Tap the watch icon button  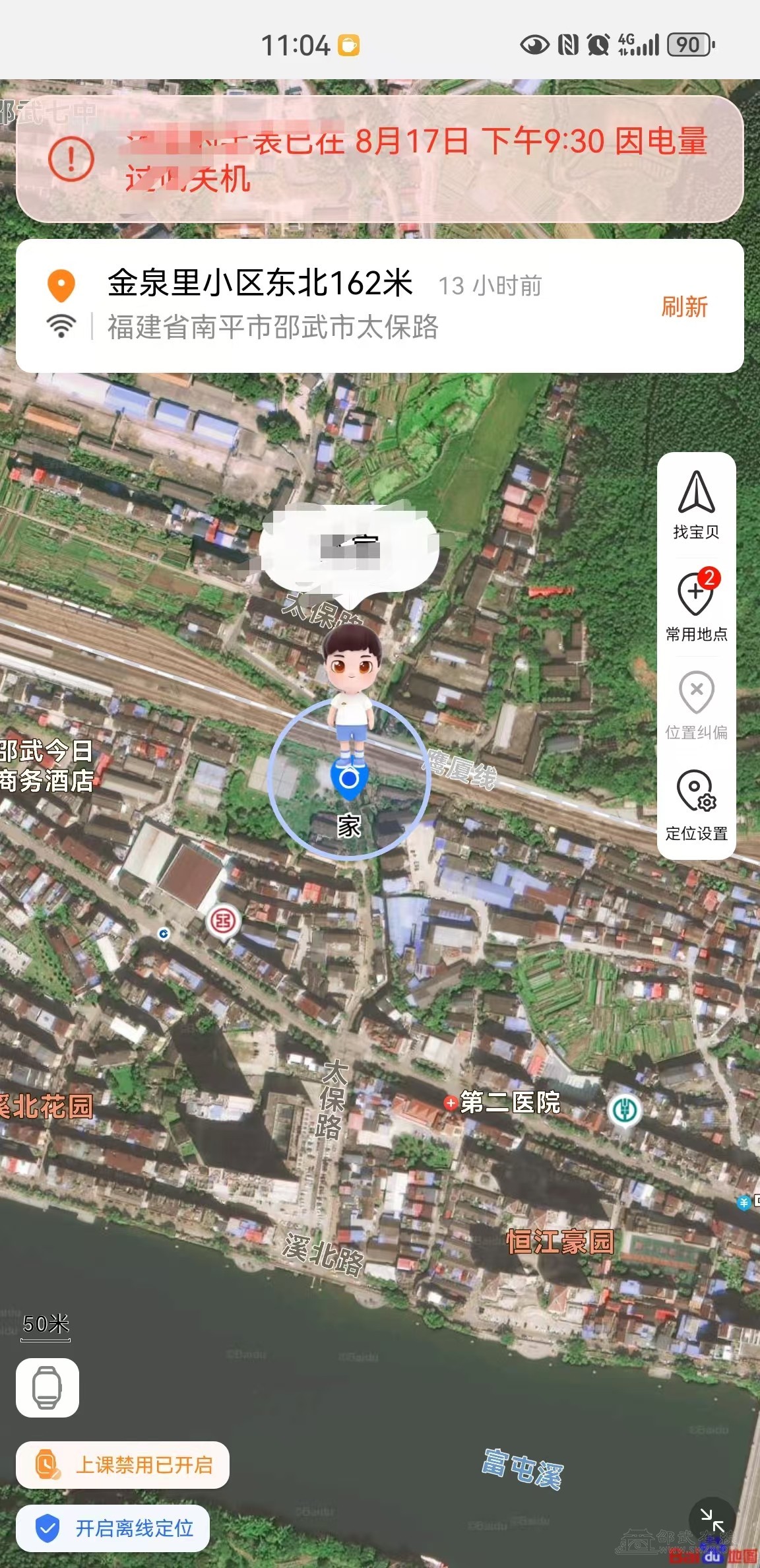[x=47, y=1388]
